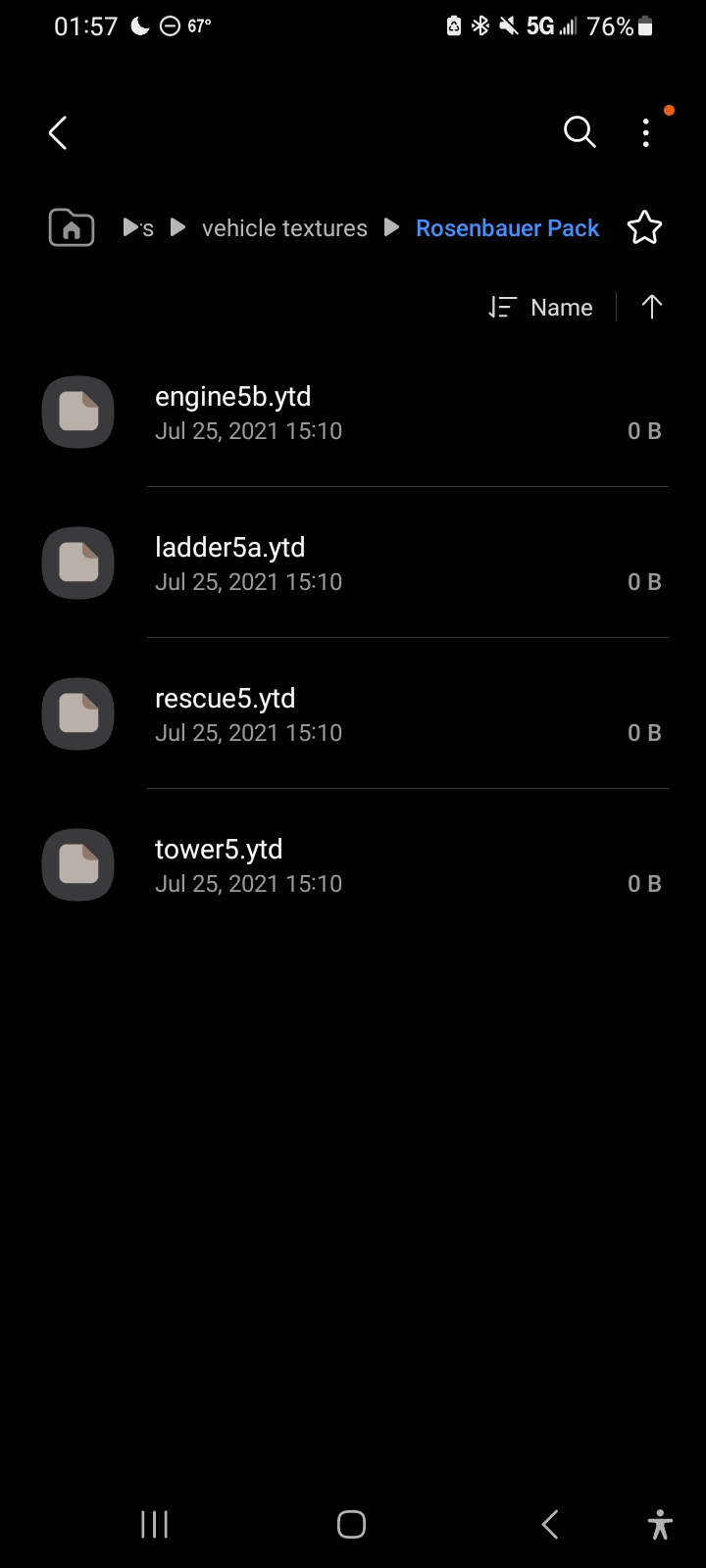The height and width of the screenshot is (1568, 706).
Task: Open the ladder5a.ytd file
Action: (353, 563)
